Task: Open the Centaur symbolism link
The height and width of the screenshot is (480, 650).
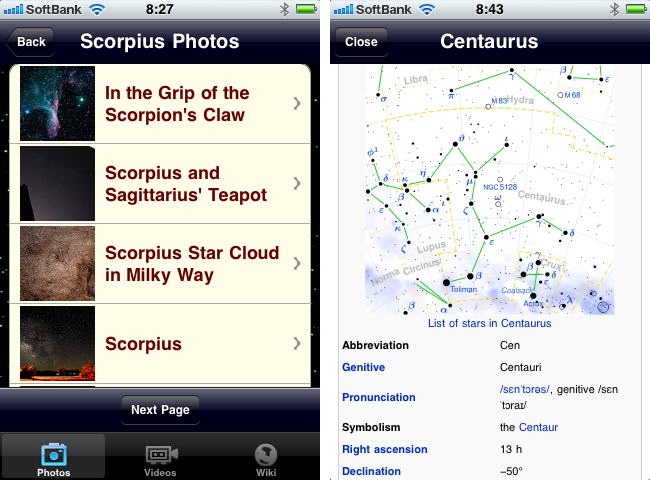Action: (538, 427)
